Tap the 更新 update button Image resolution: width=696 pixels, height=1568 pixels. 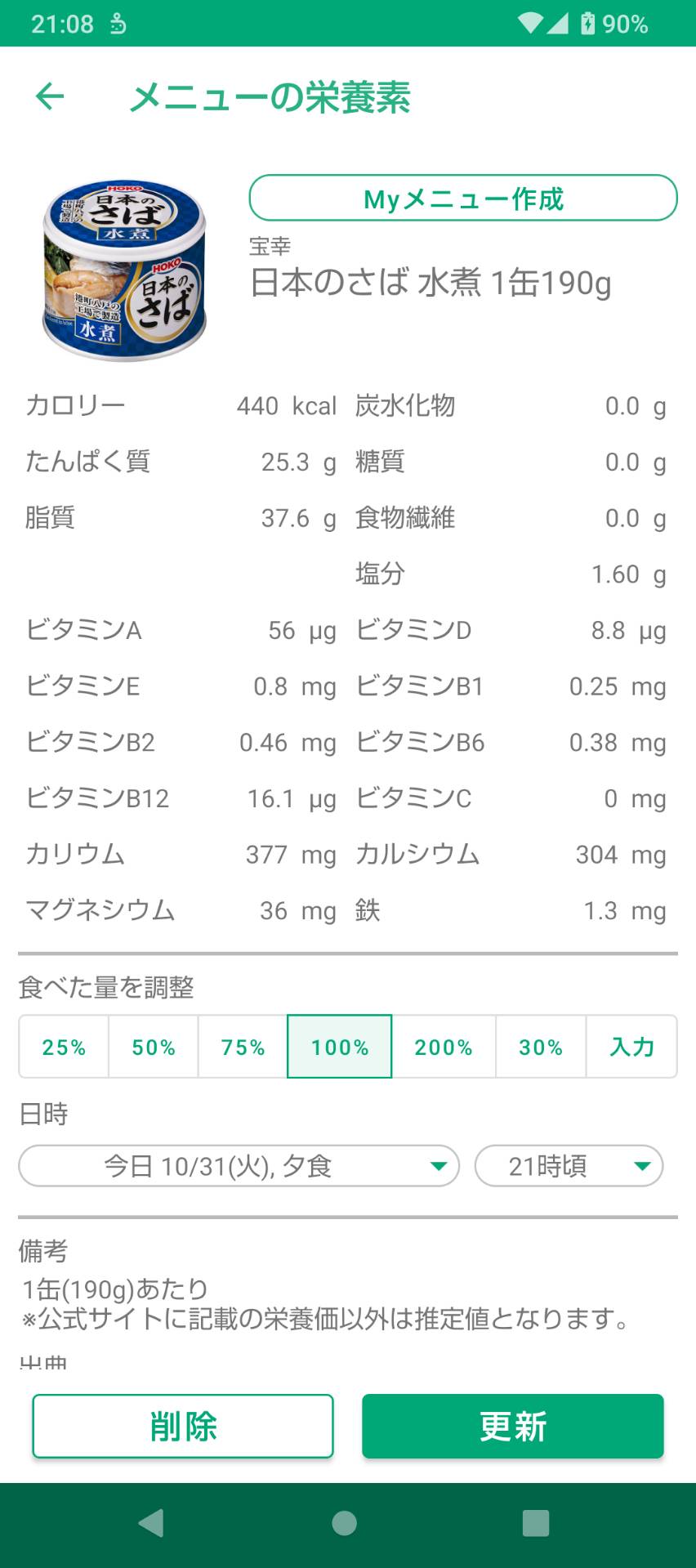click(513, 1426)
